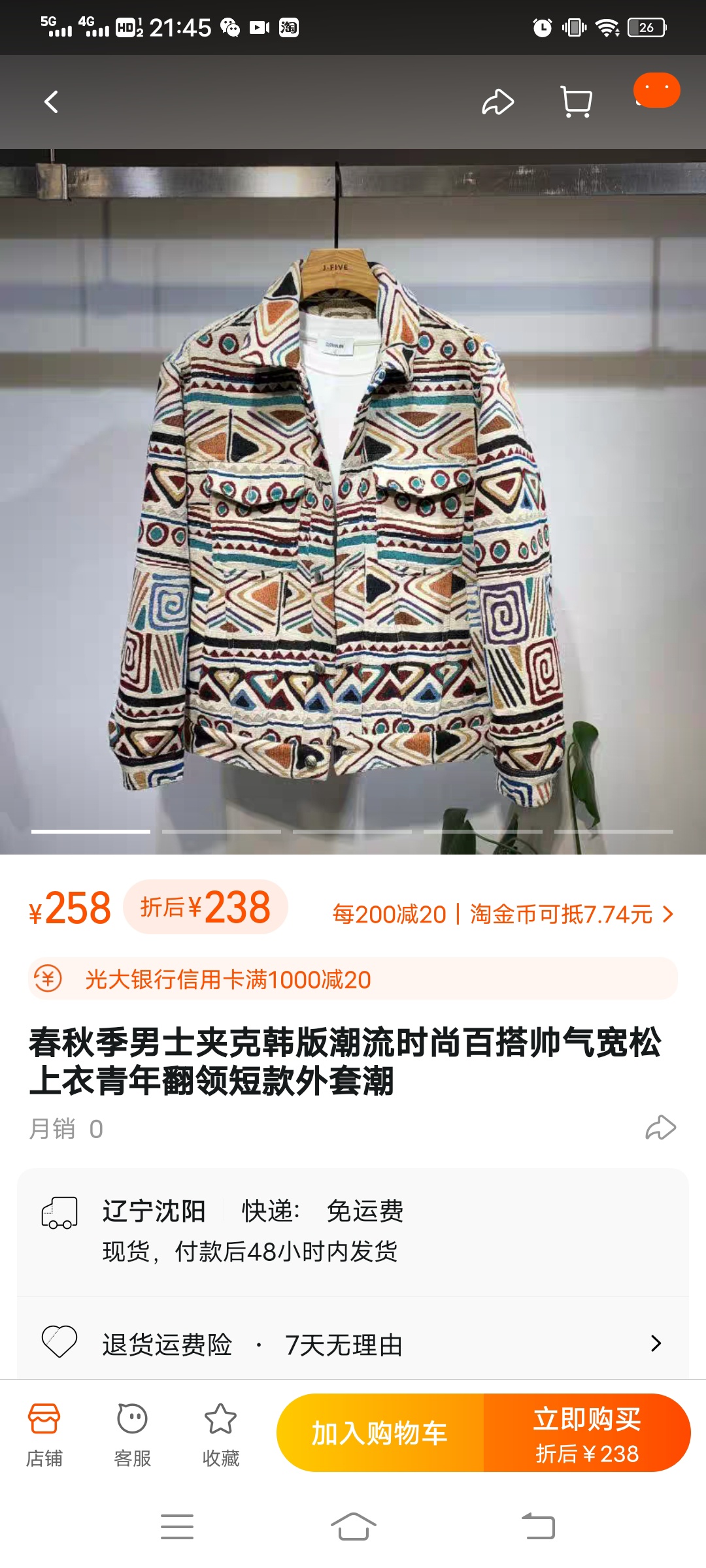Image resolution: width=706 pixels, height=1568 pixels.
Task: Open the shopping cart icon
Action: pyautogui.click(x=577, y=102)
